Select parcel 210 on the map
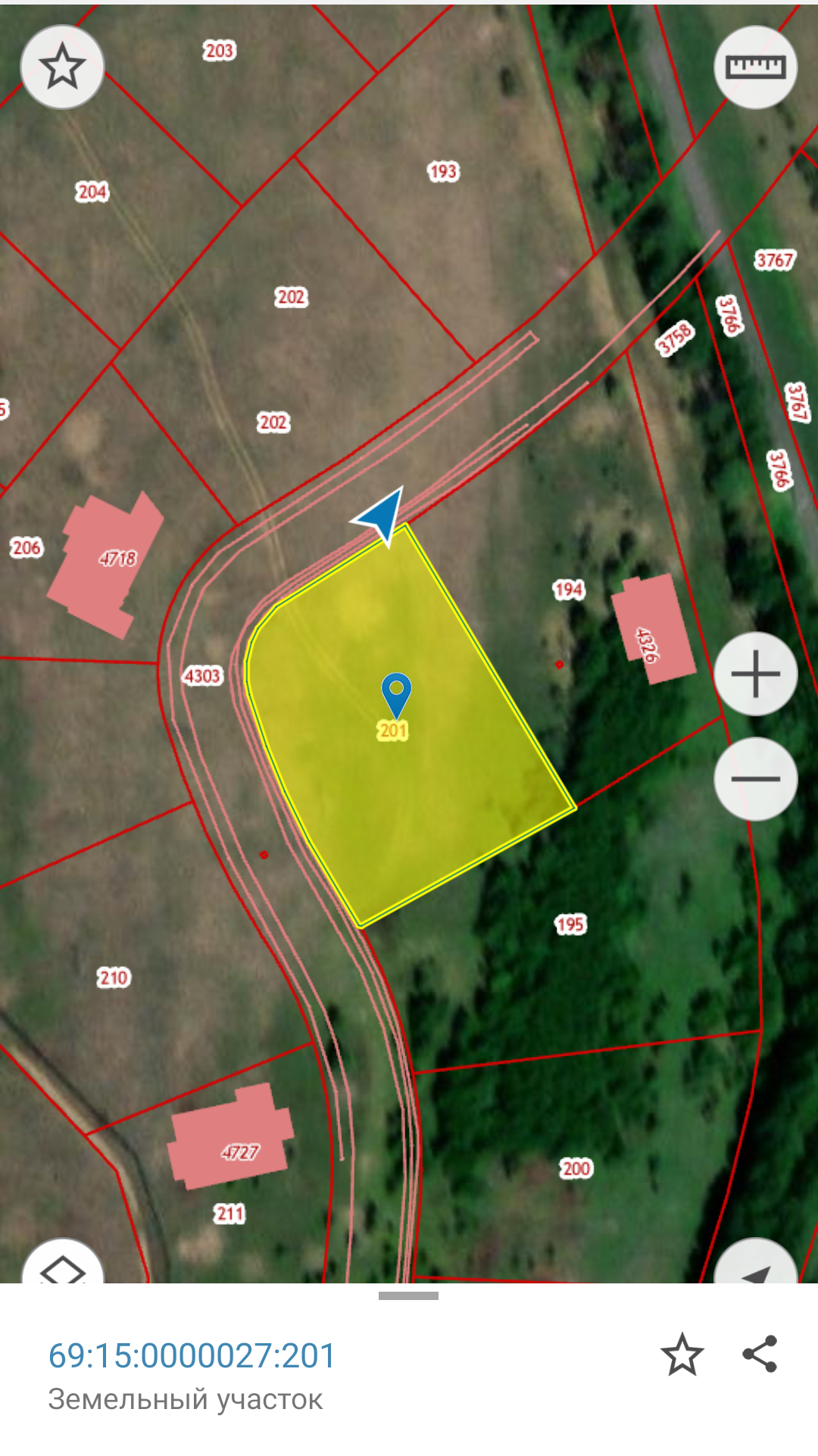This screenshot has width=818, height=1456. coord(114,977)
